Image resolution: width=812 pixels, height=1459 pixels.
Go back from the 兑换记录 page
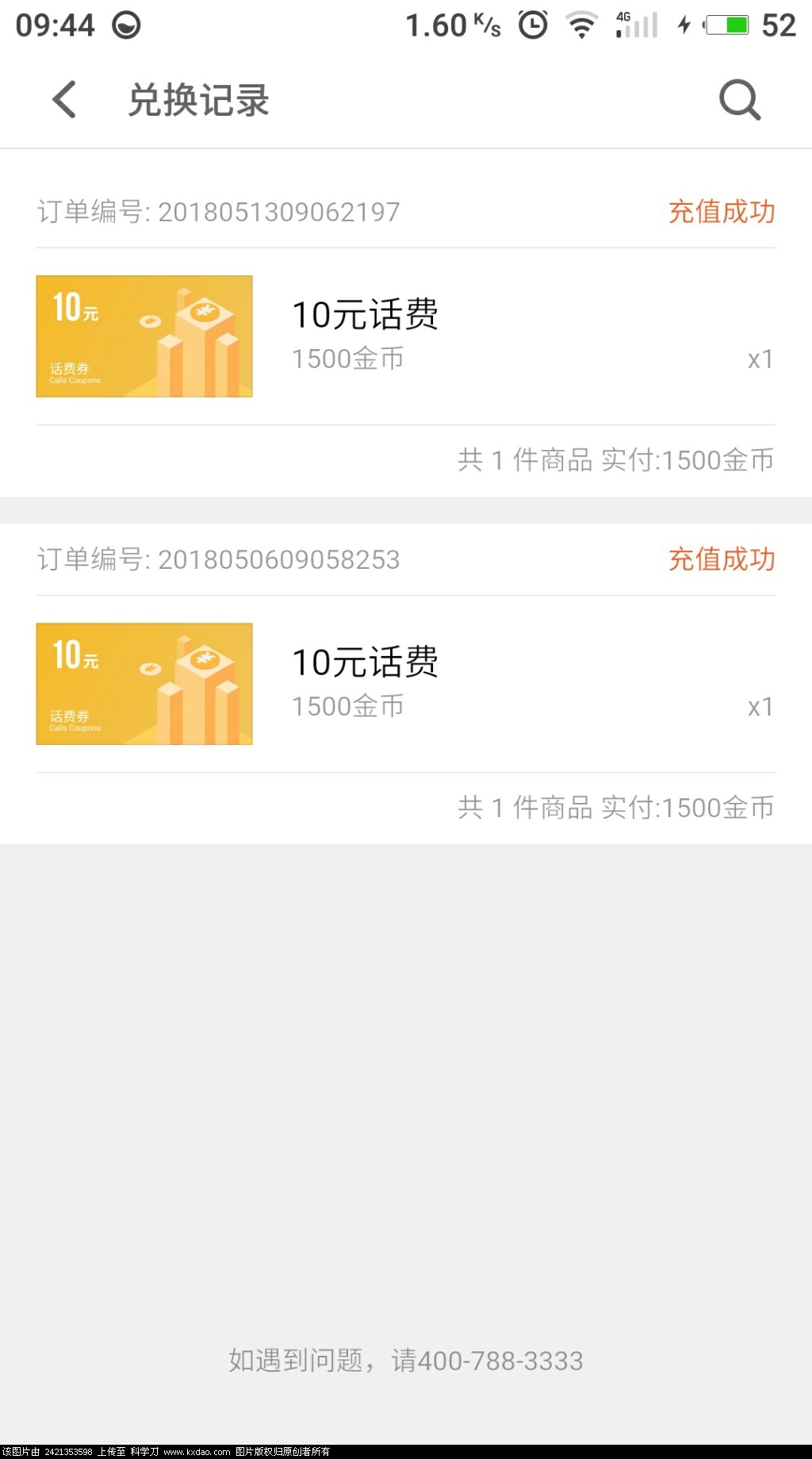(x=64, y=100)
